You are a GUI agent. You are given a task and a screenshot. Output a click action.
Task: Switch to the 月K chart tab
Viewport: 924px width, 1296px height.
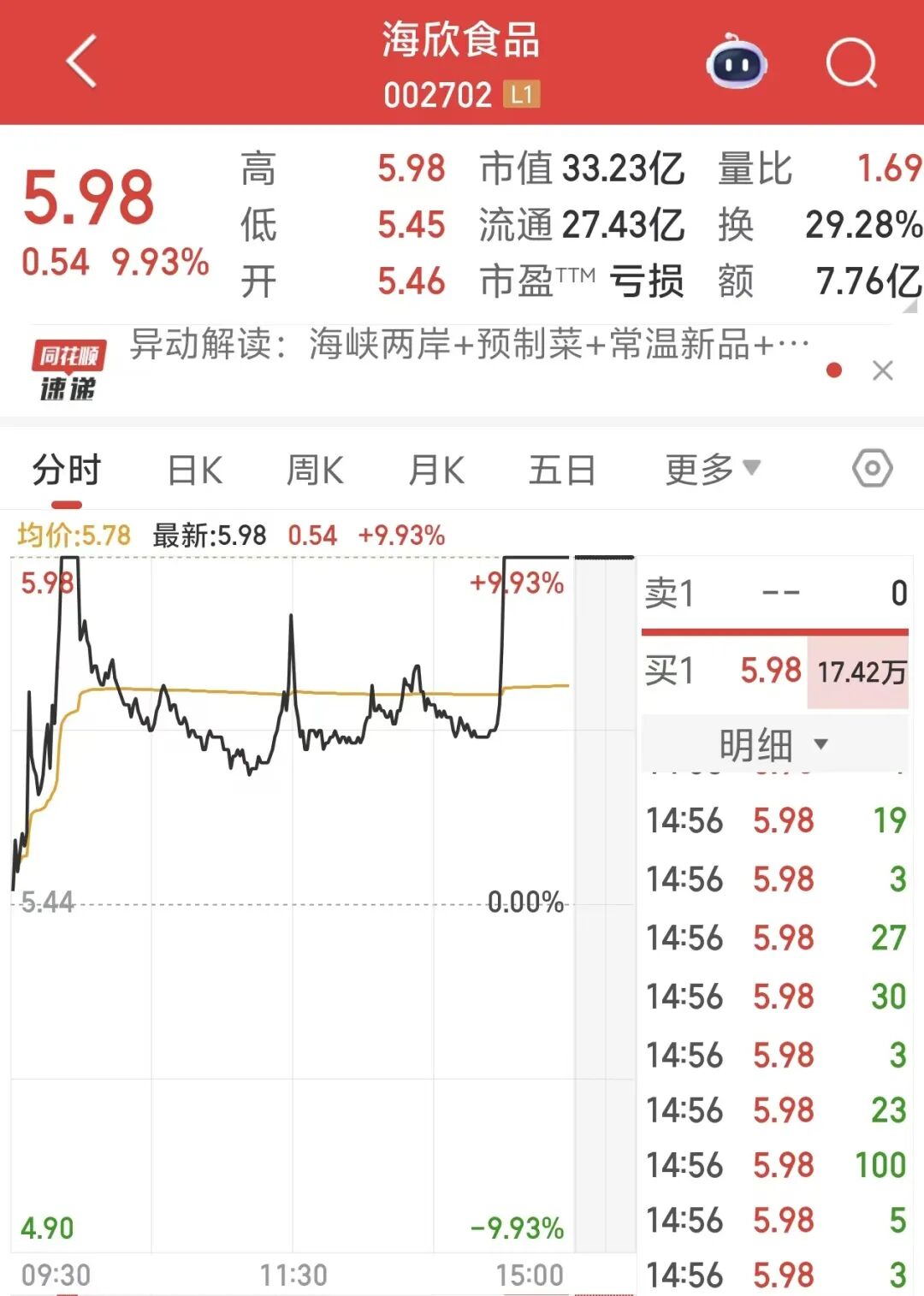coord(436,470)
